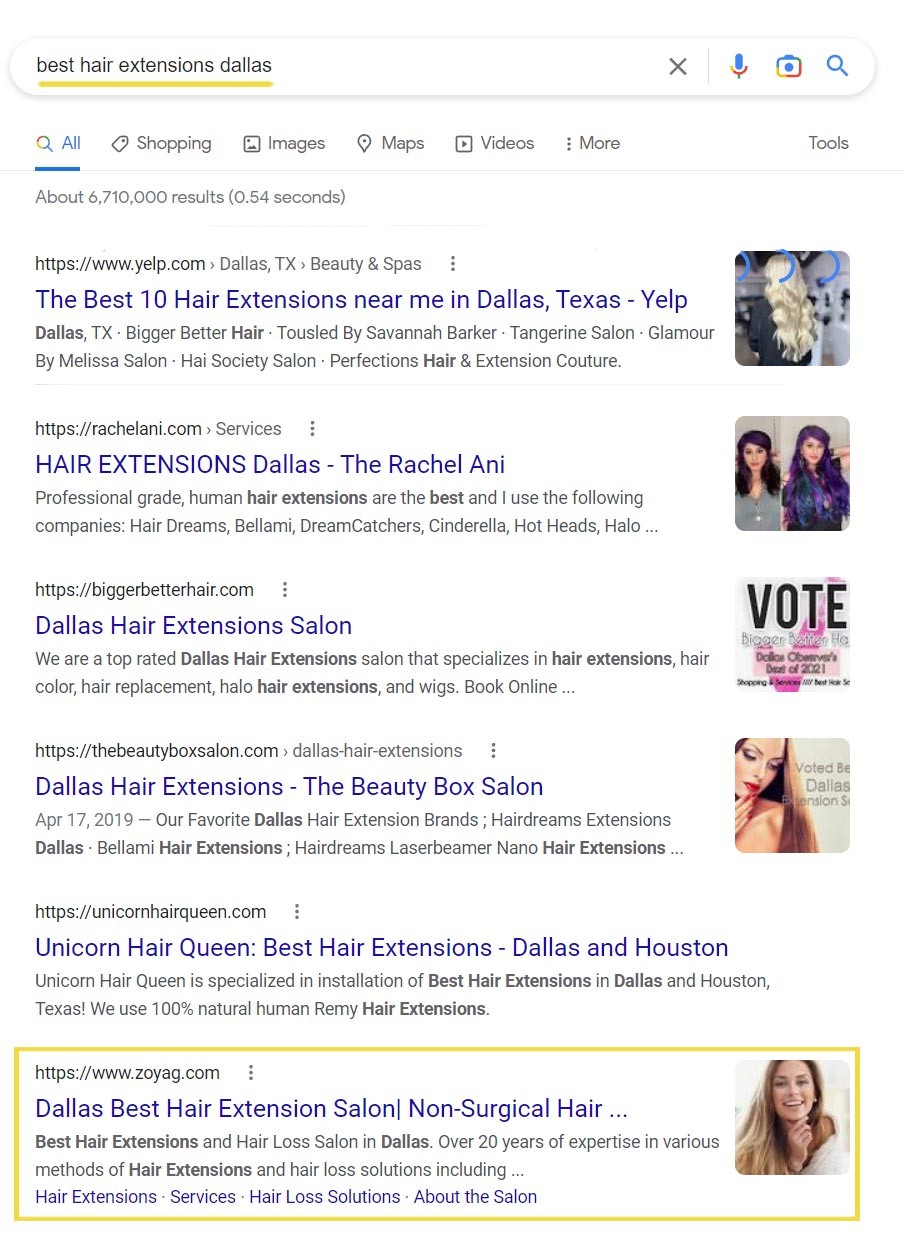Start a voice search with the microphone

pyautogui.click(x=739, y=67)
